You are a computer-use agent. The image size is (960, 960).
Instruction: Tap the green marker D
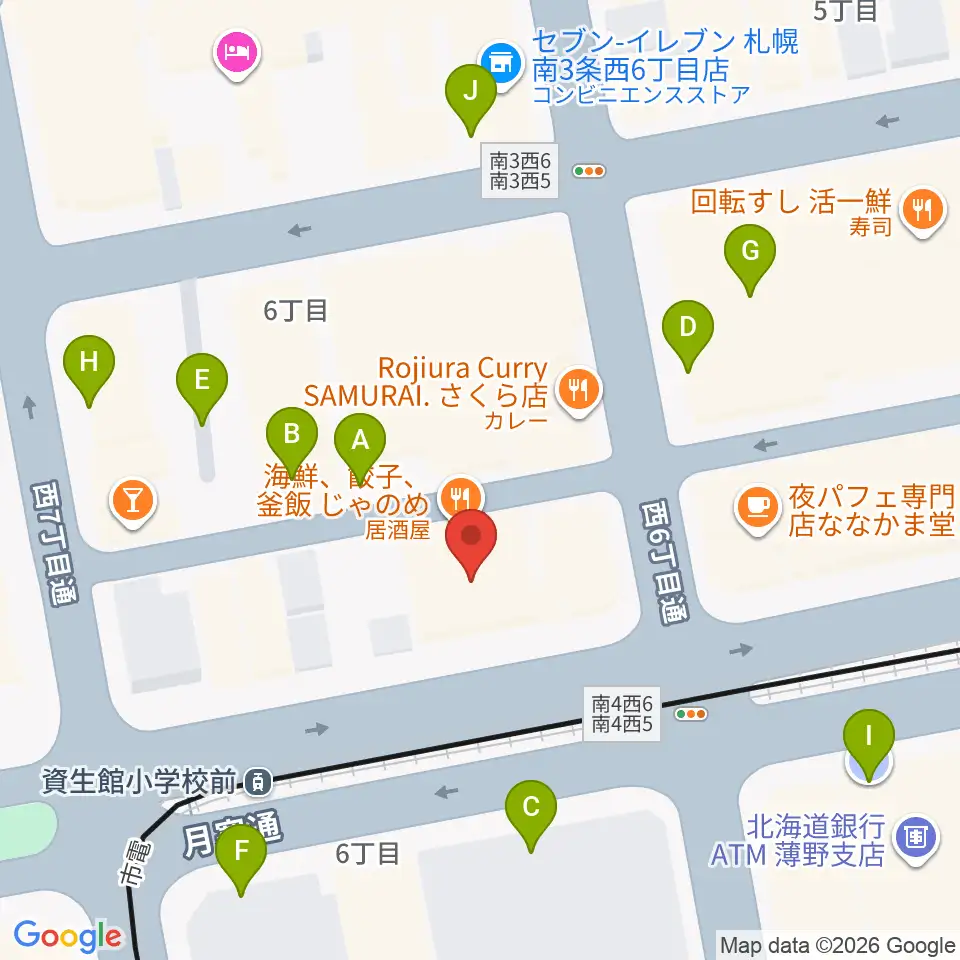point(688,336)
